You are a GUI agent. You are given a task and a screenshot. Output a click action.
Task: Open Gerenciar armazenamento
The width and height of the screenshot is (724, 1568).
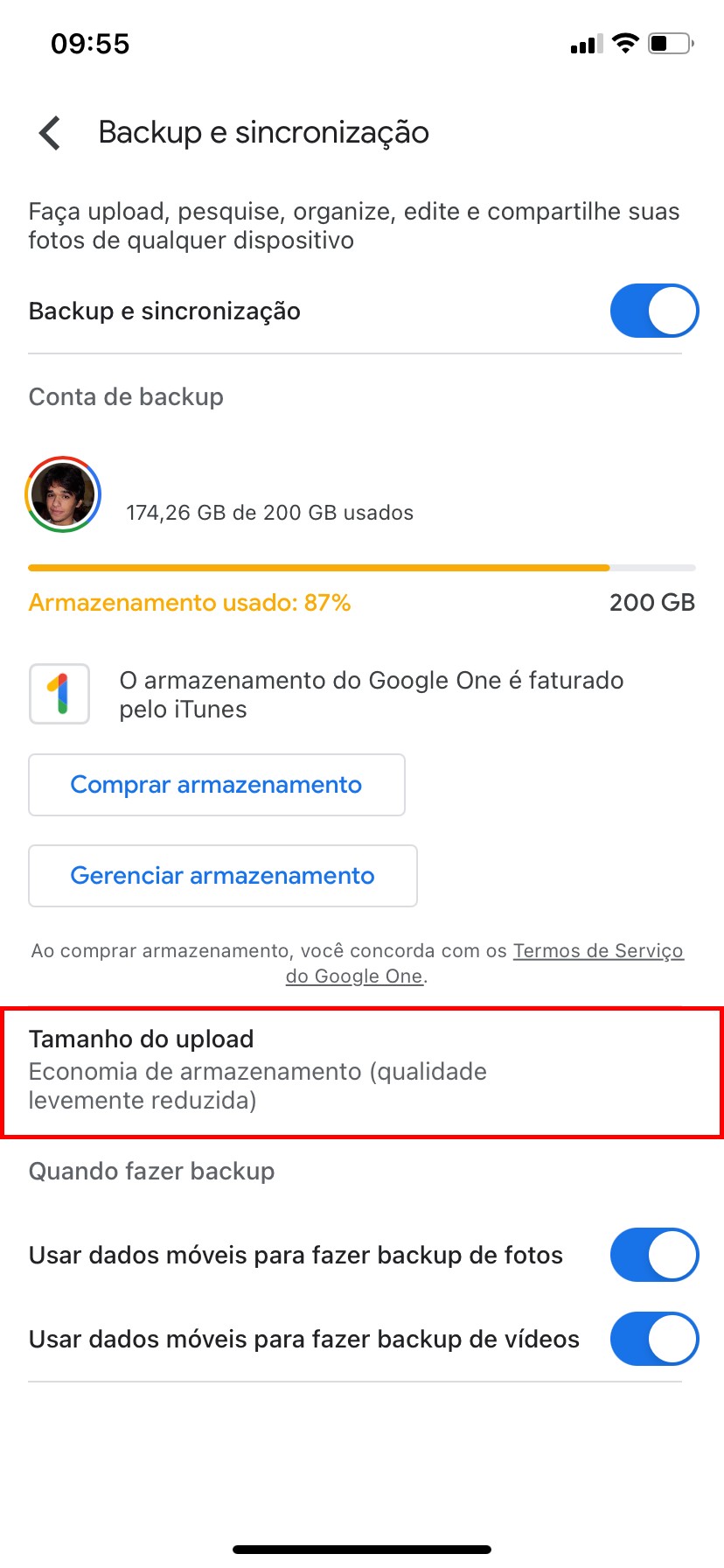tap(222, 876)
